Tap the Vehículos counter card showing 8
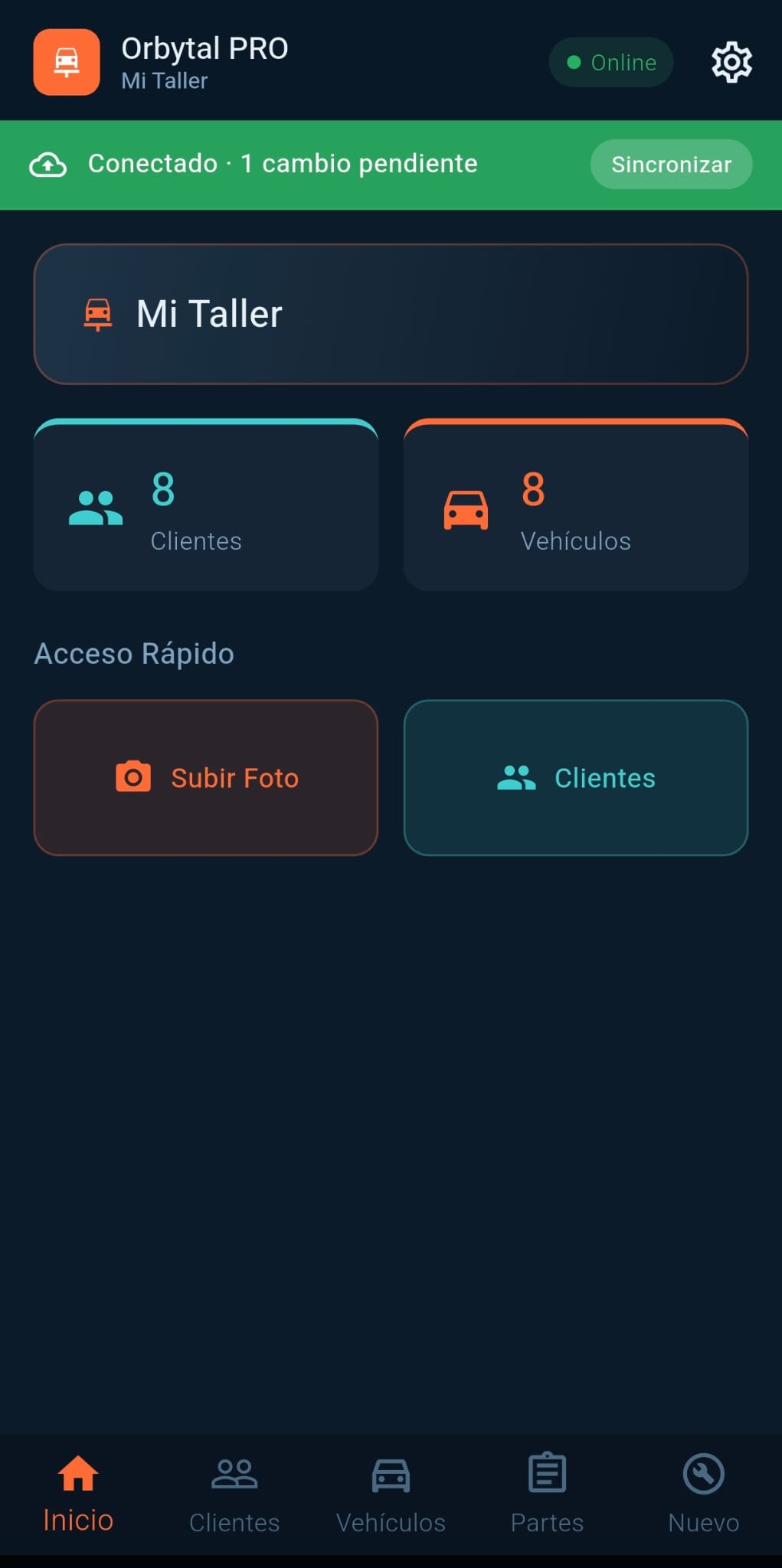The image size is (782, 1568). pos(576,505)
